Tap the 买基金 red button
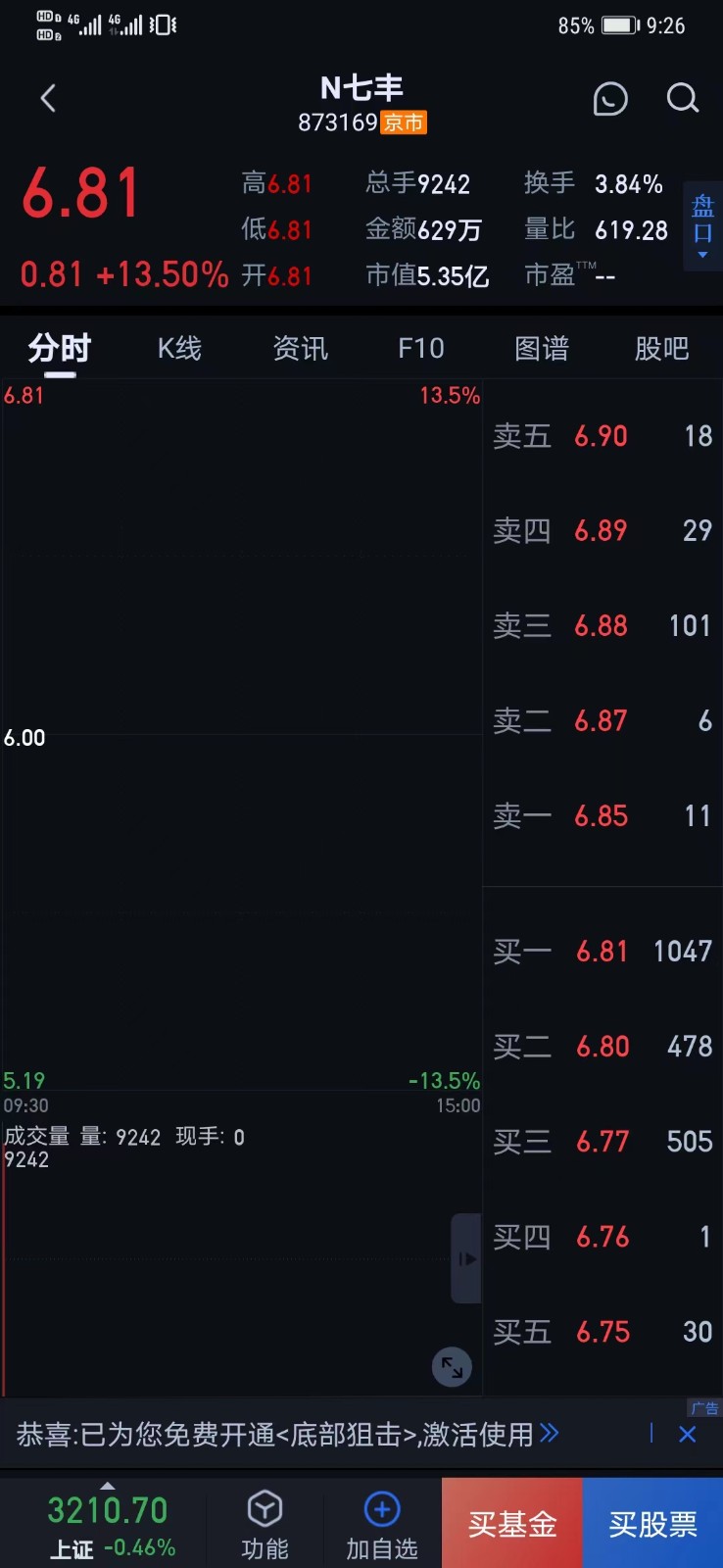 tap(512, 1523)
